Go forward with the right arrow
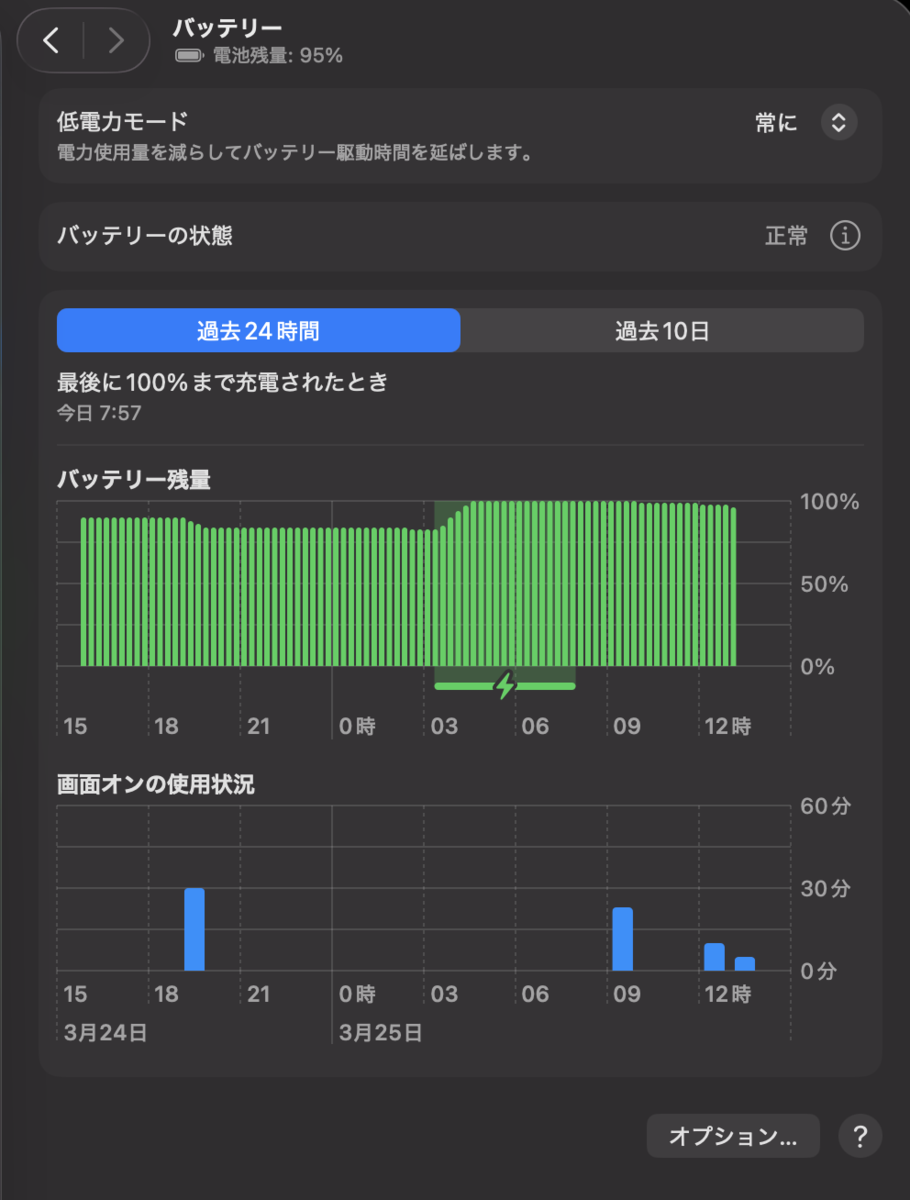 coord(116,40)
